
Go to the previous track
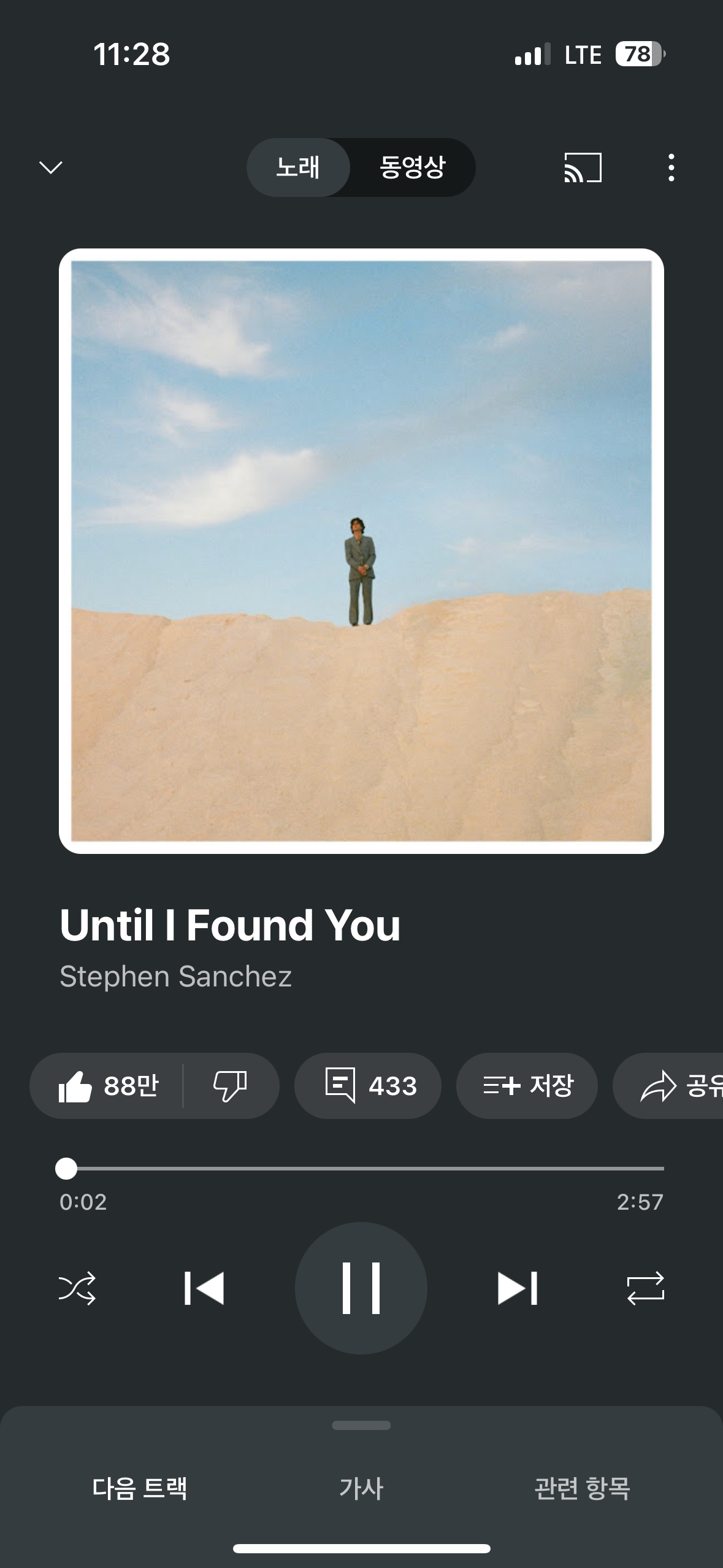tap(204, 1288)
